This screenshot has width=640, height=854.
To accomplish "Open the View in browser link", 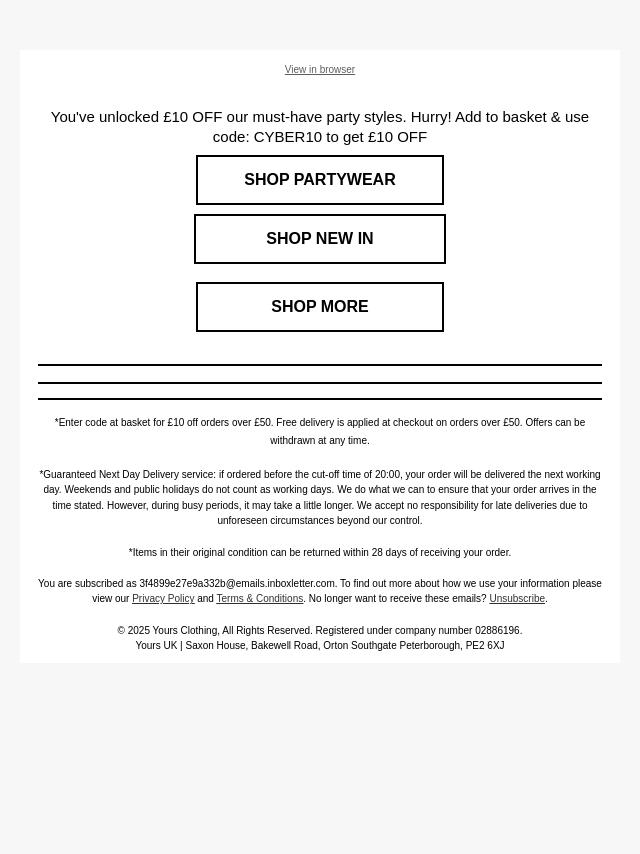I will click(x=320, y=69).
